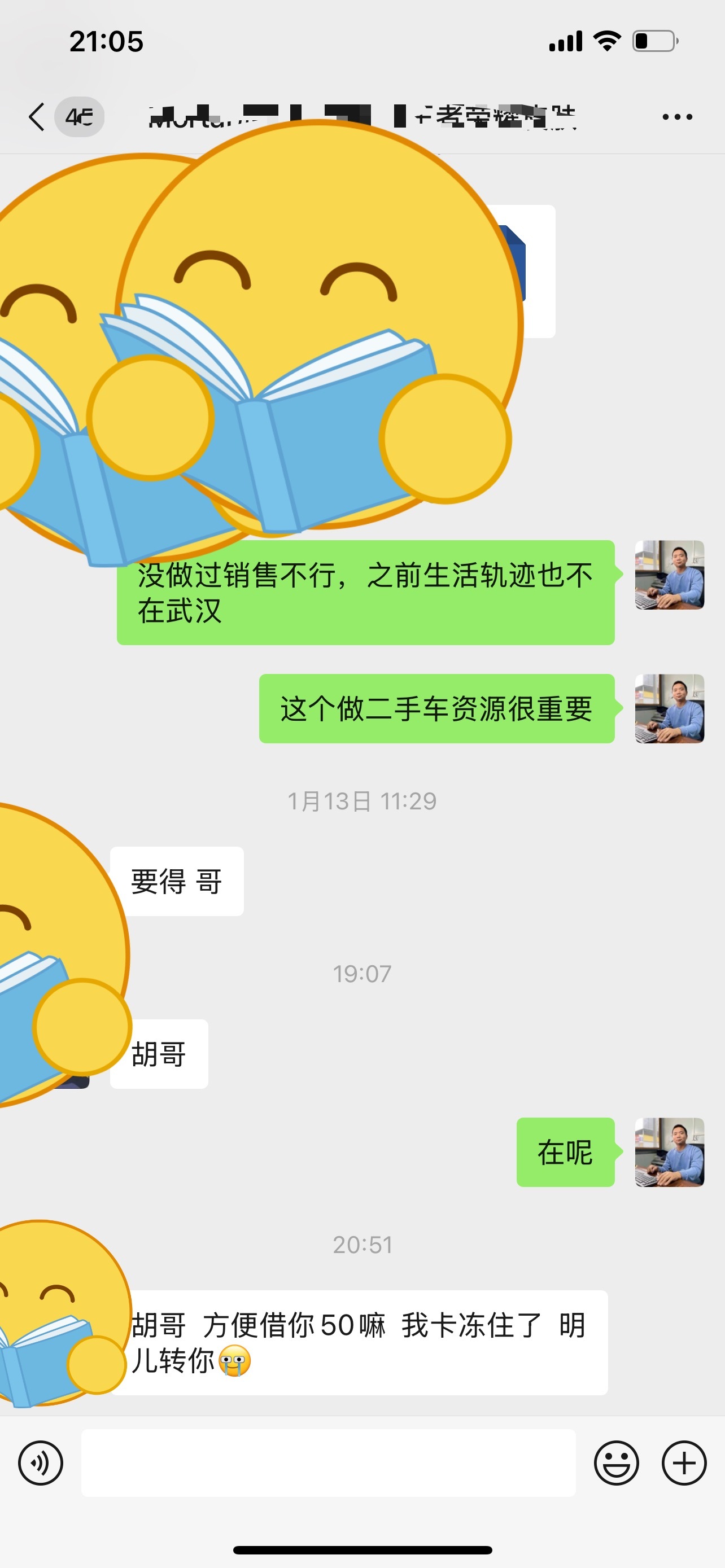Tap the message '胡哥'
The image size is (725, 1568).
coord(160,1053)
